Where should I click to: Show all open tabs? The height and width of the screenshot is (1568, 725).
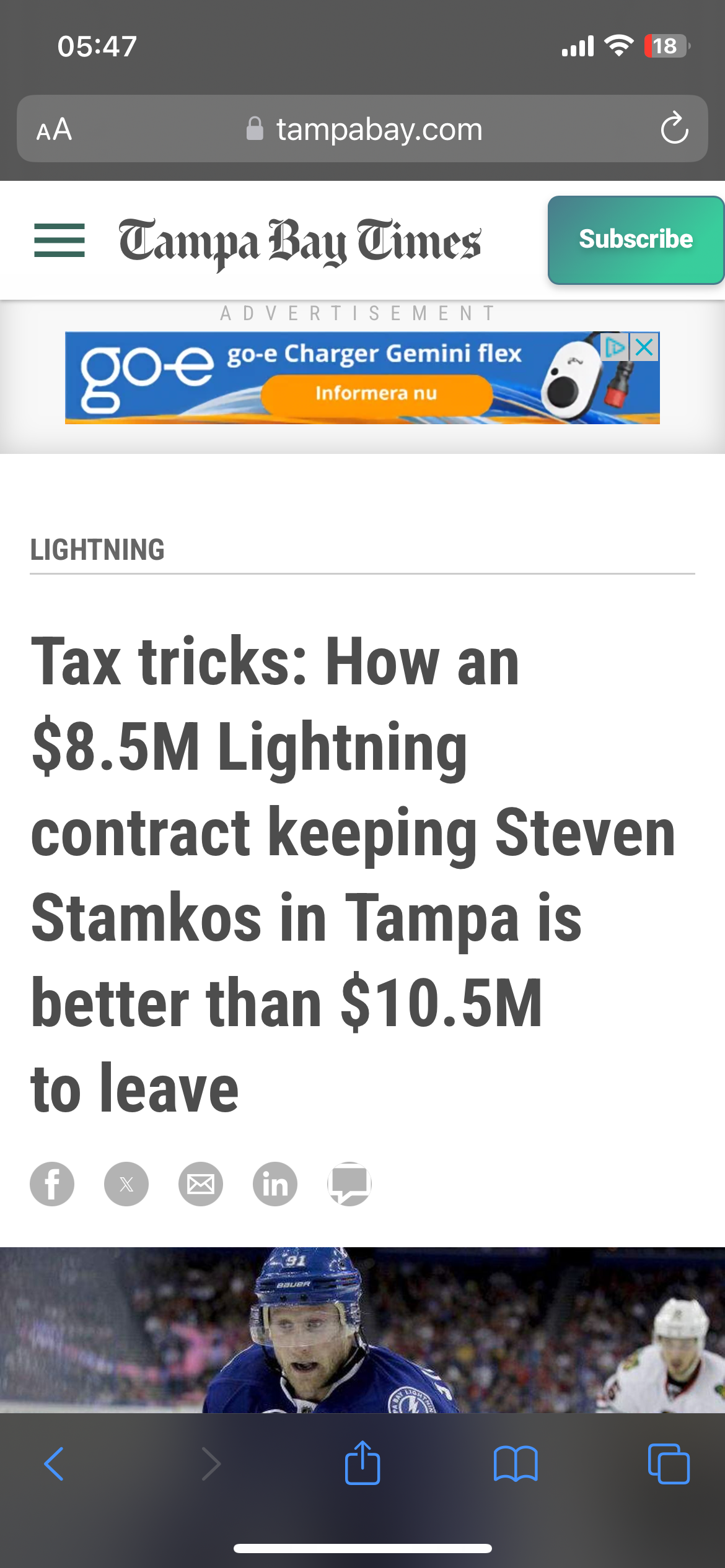point(668,1464)
